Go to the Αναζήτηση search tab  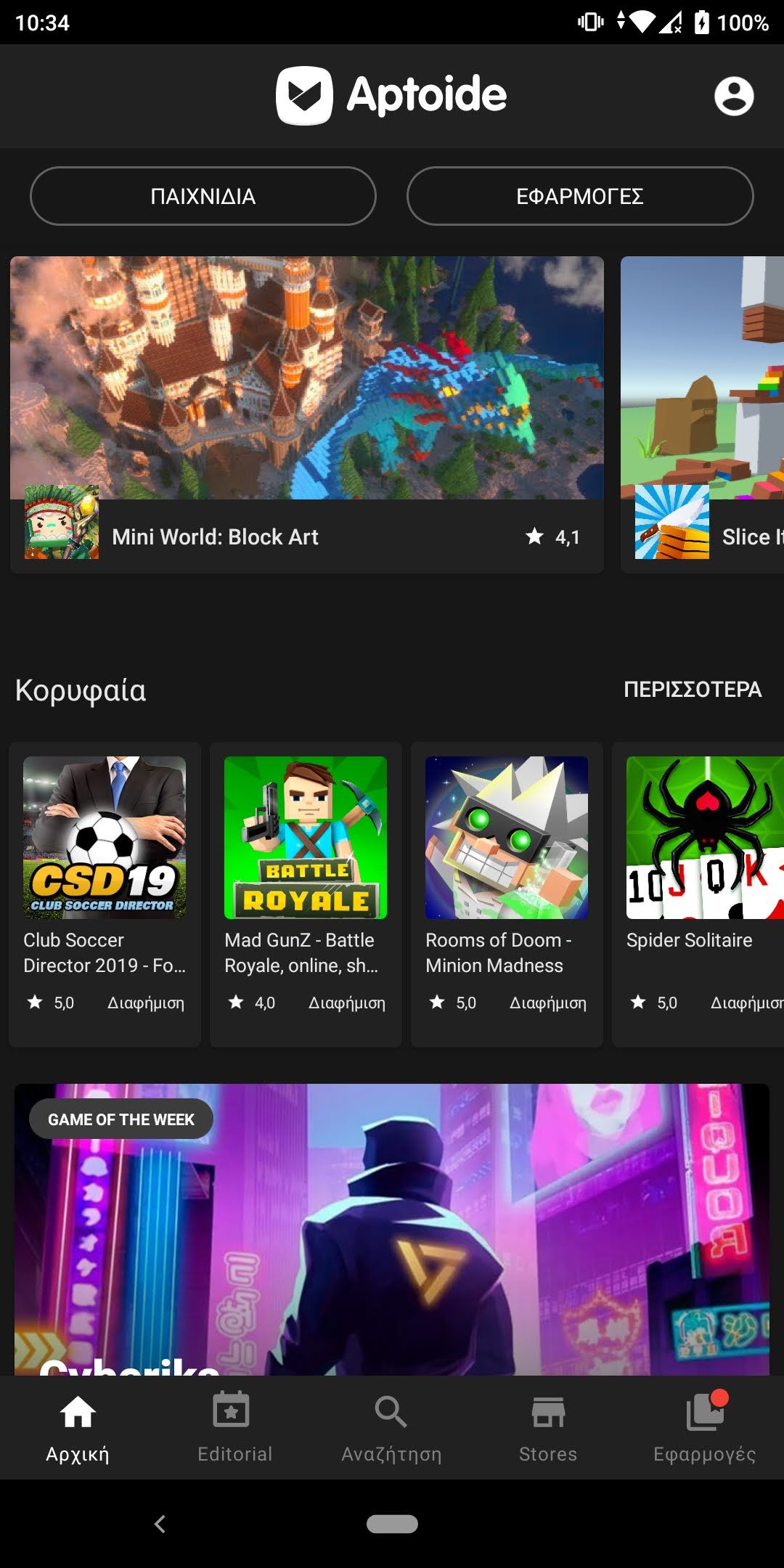[391, 1427]
